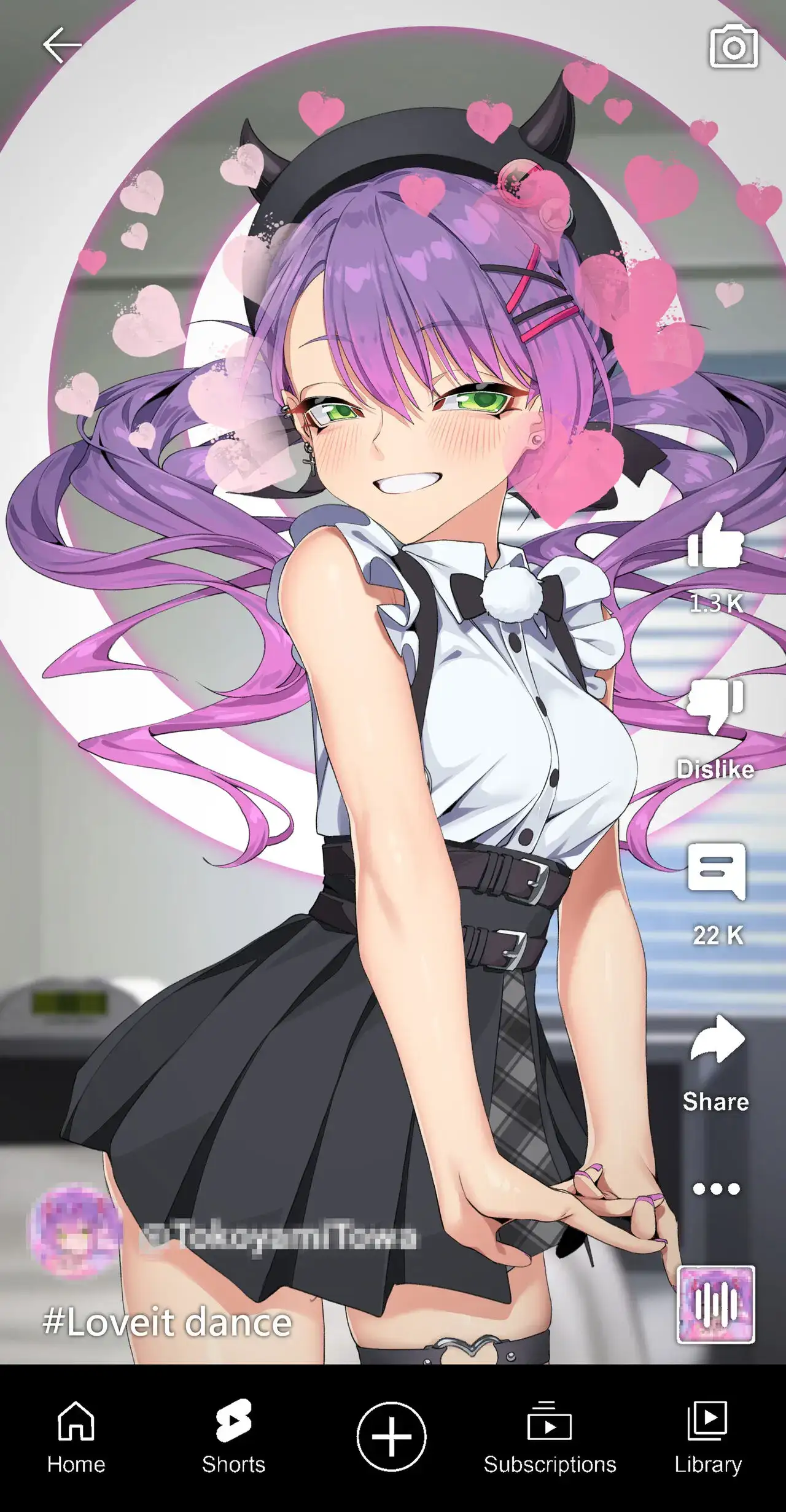This screenshot has width=786, height=1512.
Task: Go back using the top arrow
Action: pyautogui.click(x=62, y=45)
